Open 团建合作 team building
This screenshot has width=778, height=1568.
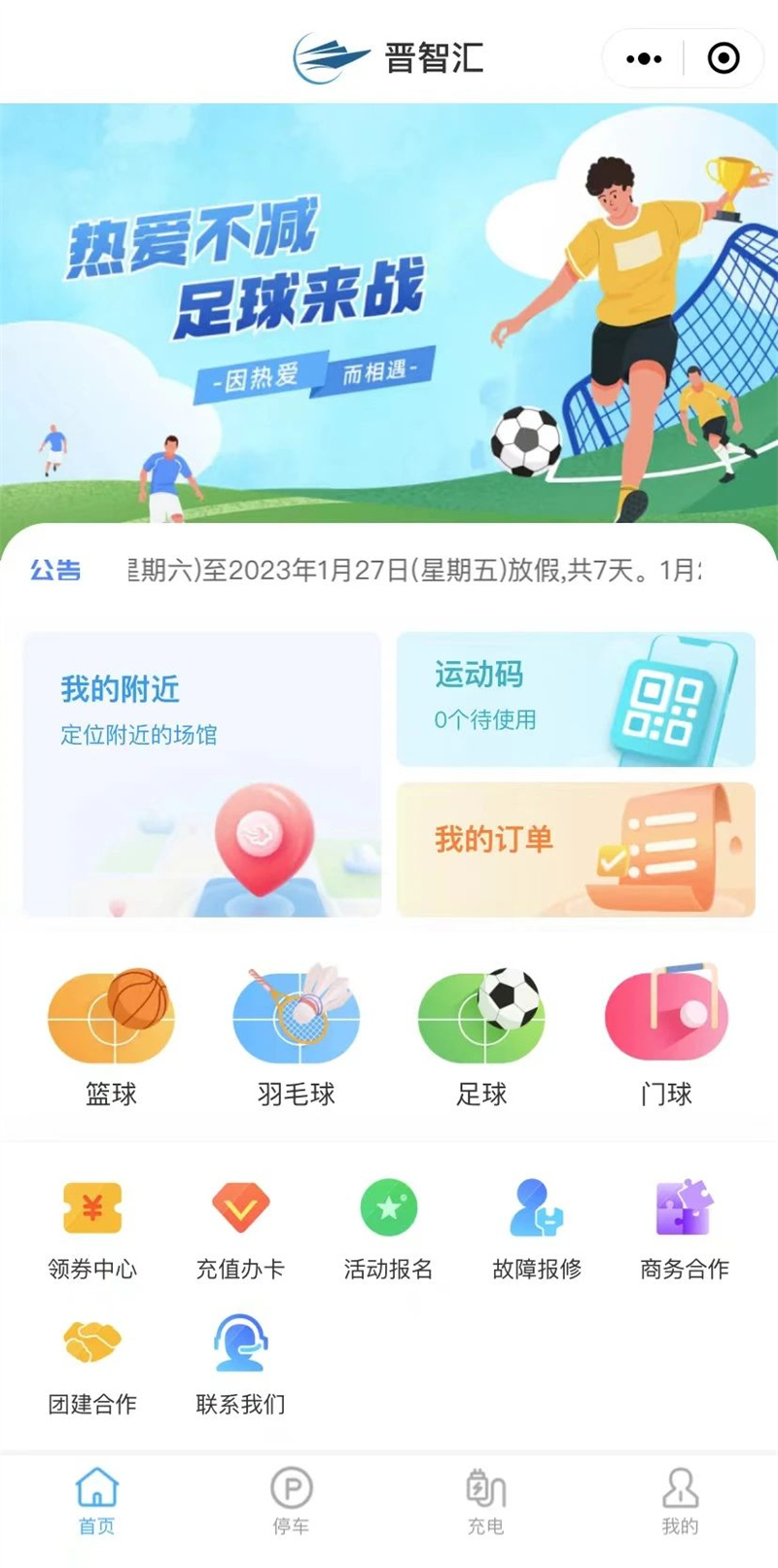point(92,1364)
